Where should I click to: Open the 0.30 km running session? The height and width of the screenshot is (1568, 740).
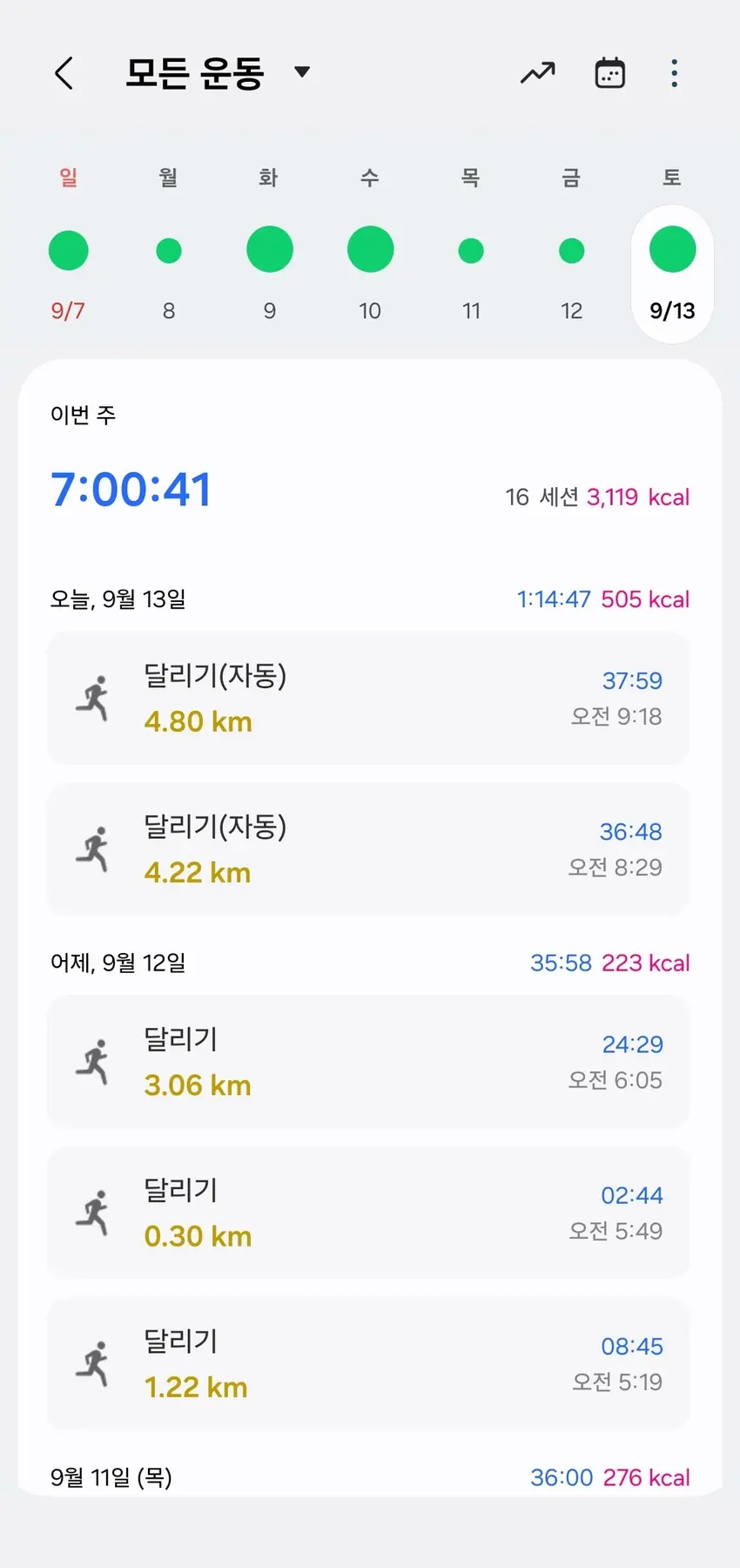(x=368, y=1213)
